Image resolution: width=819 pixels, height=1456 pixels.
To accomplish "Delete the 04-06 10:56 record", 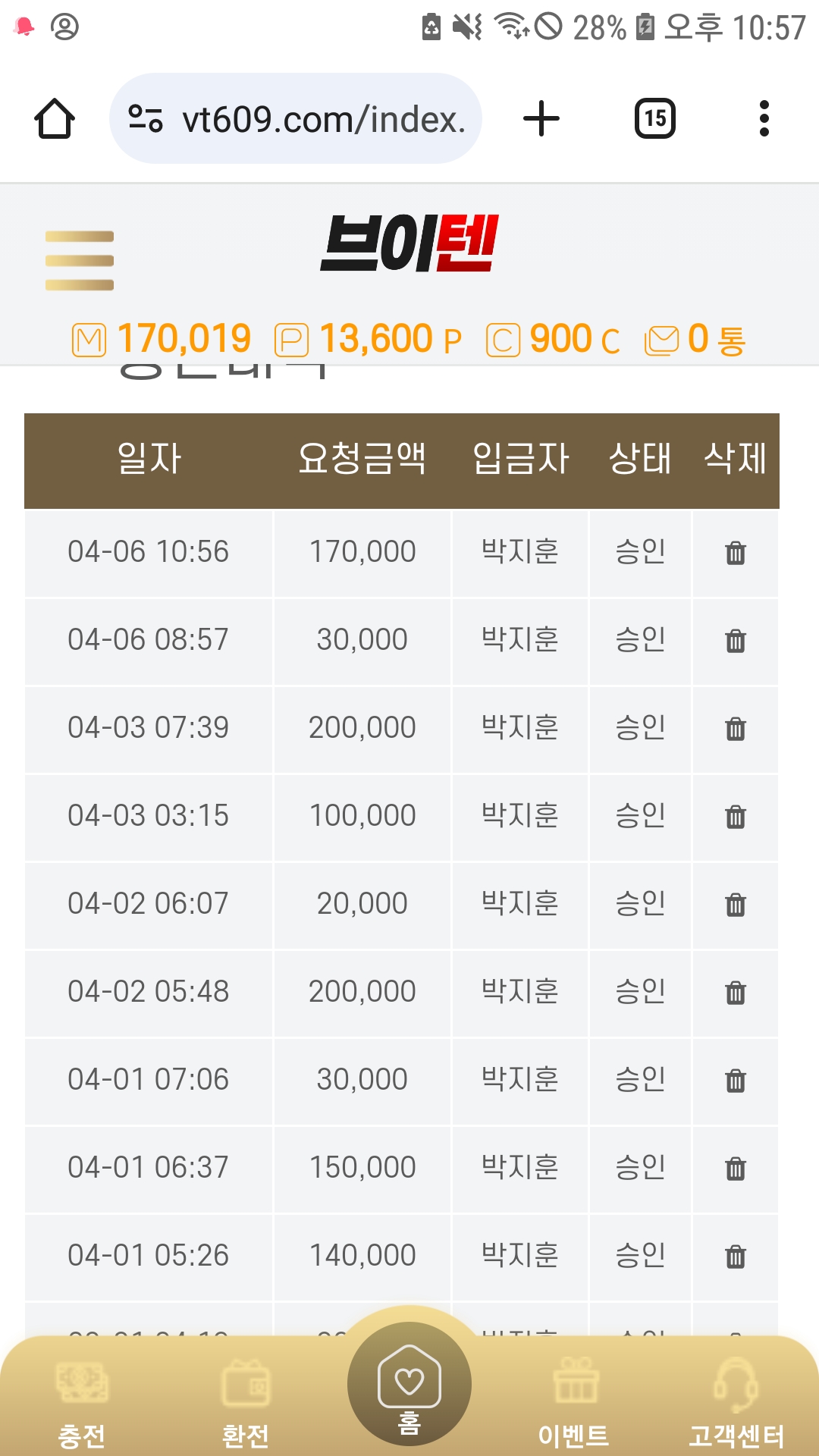I will [x=735, y=553].
